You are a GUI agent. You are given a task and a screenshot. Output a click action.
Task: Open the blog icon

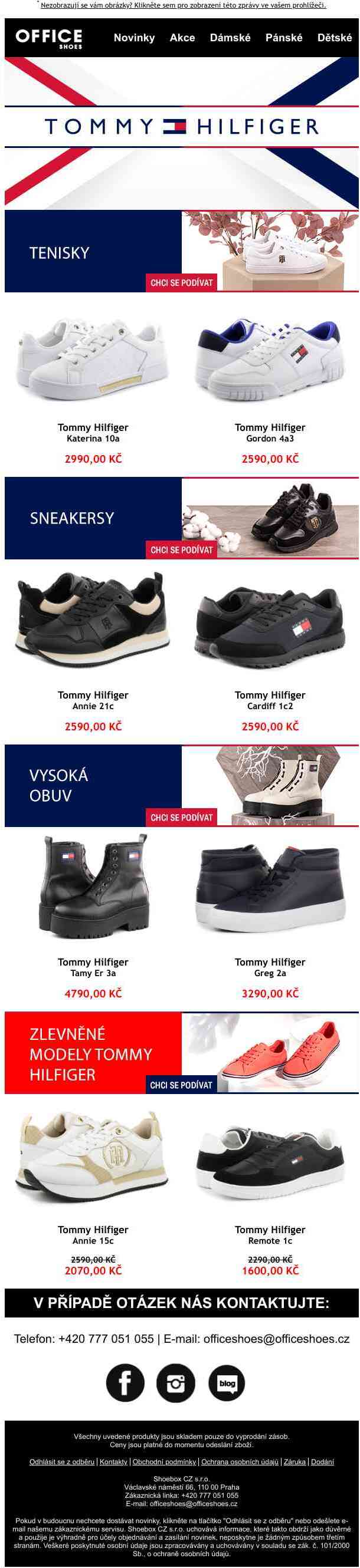(x=227, y=1383)
